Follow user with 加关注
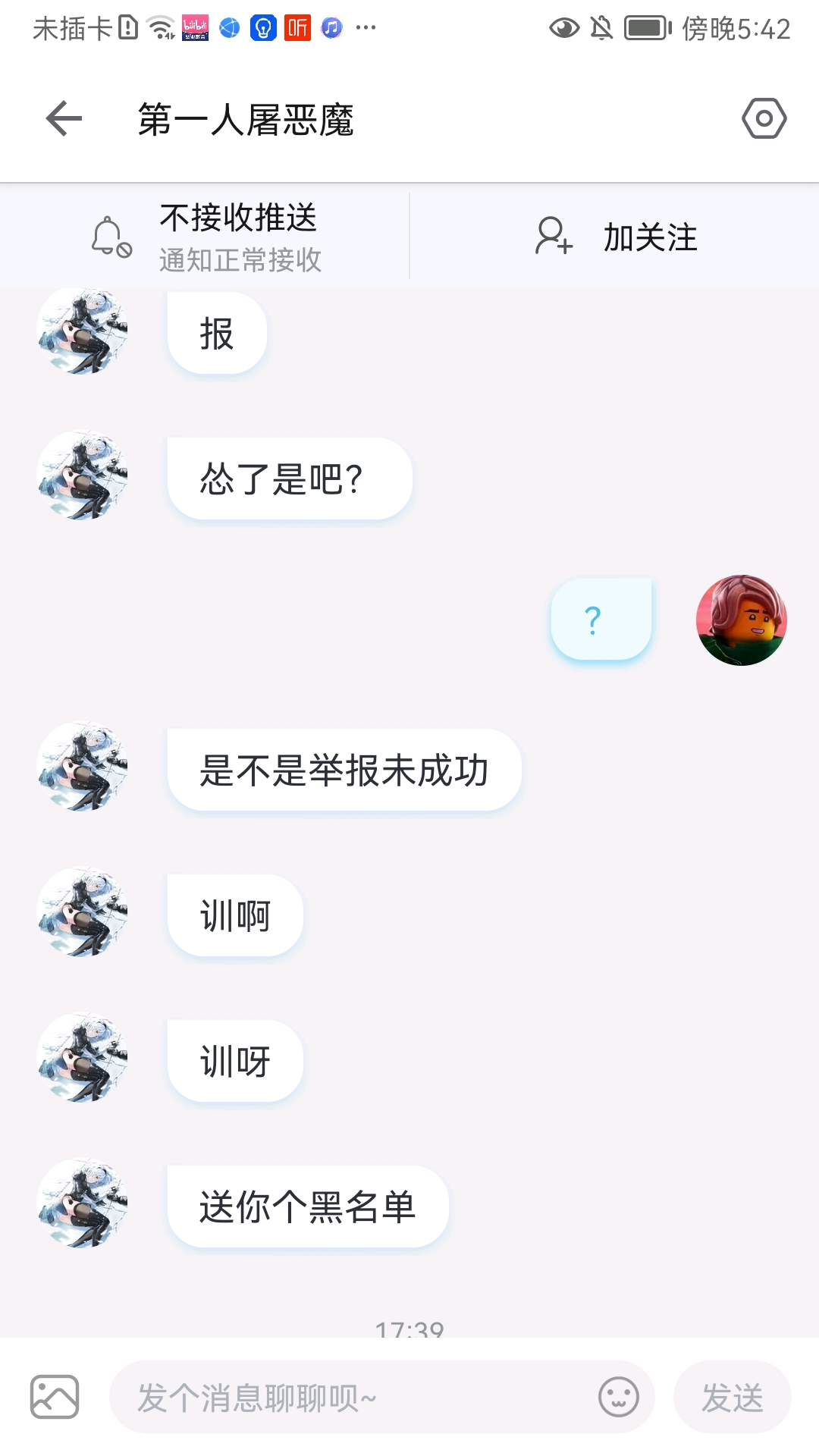The width and height of the screenshot is (819, 1456). point(615,237)
